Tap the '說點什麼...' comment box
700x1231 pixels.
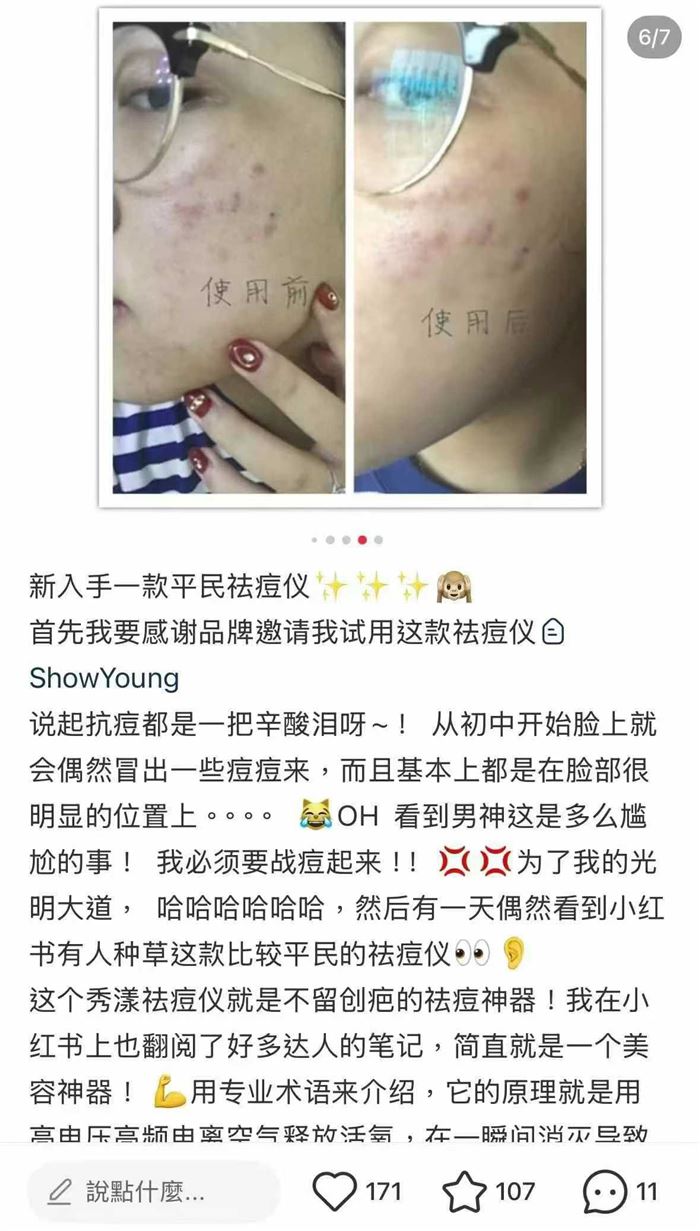tap(150, 1192)
